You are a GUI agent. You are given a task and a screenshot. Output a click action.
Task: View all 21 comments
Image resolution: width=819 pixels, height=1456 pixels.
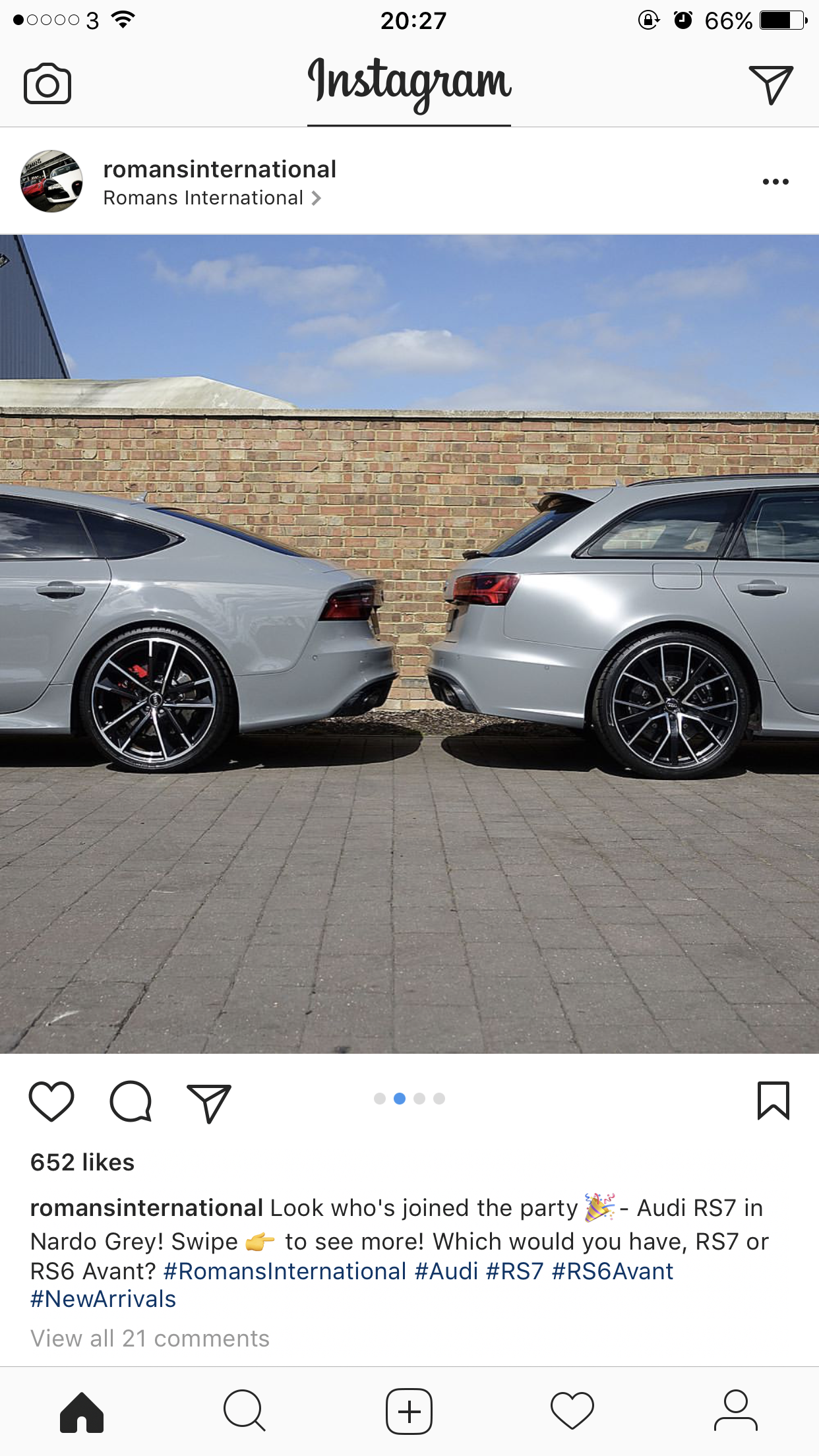point(150,1339)
